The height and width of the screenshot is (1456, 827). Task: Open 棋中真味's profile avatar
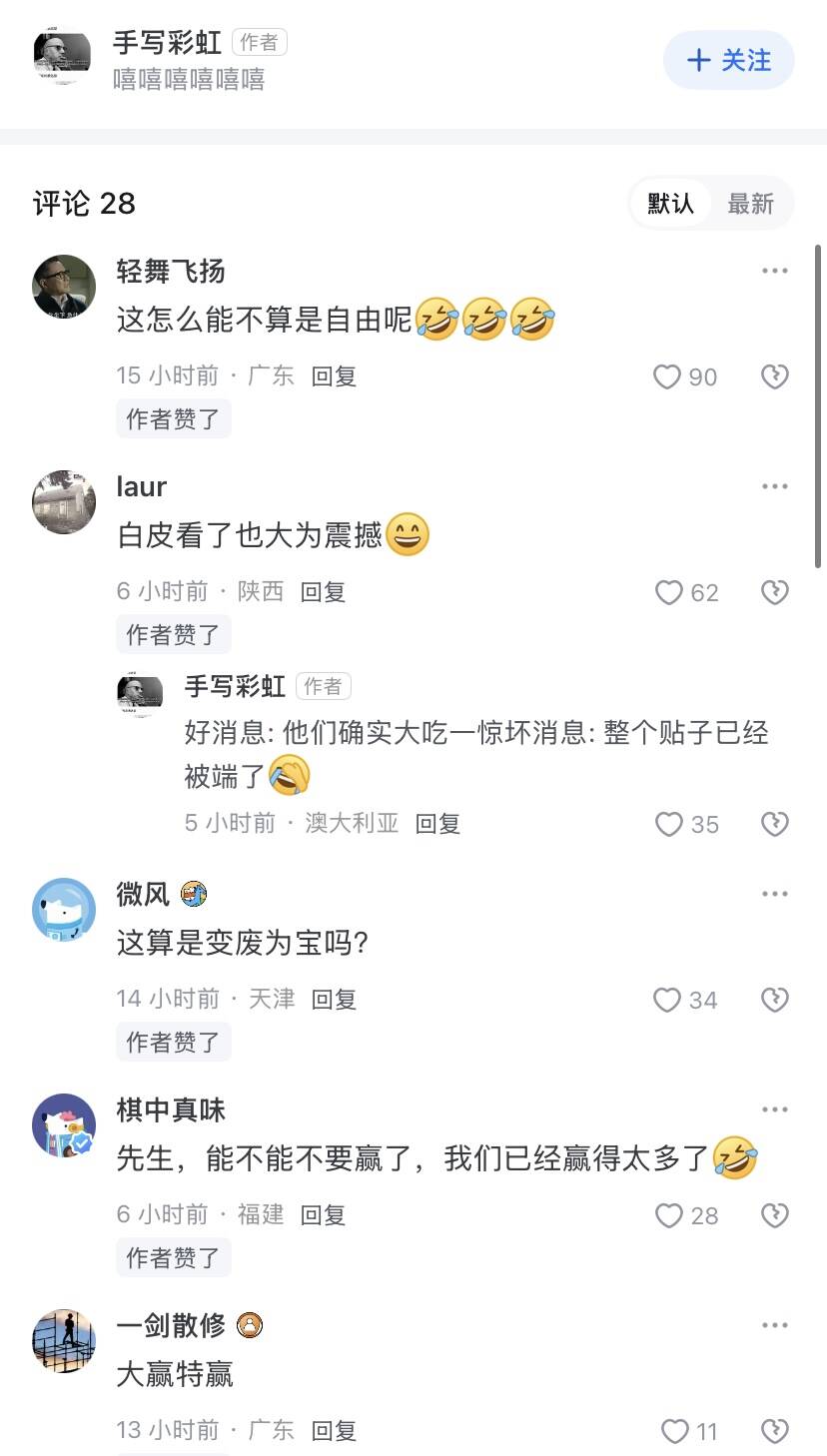[x=64, y=1125]
